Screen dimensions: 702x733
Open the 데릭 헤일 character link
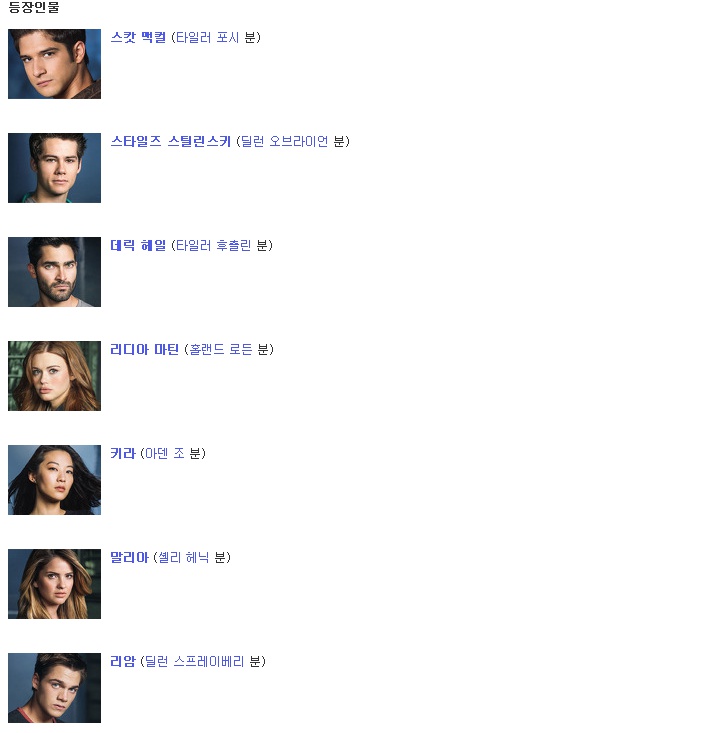point(138,246)
